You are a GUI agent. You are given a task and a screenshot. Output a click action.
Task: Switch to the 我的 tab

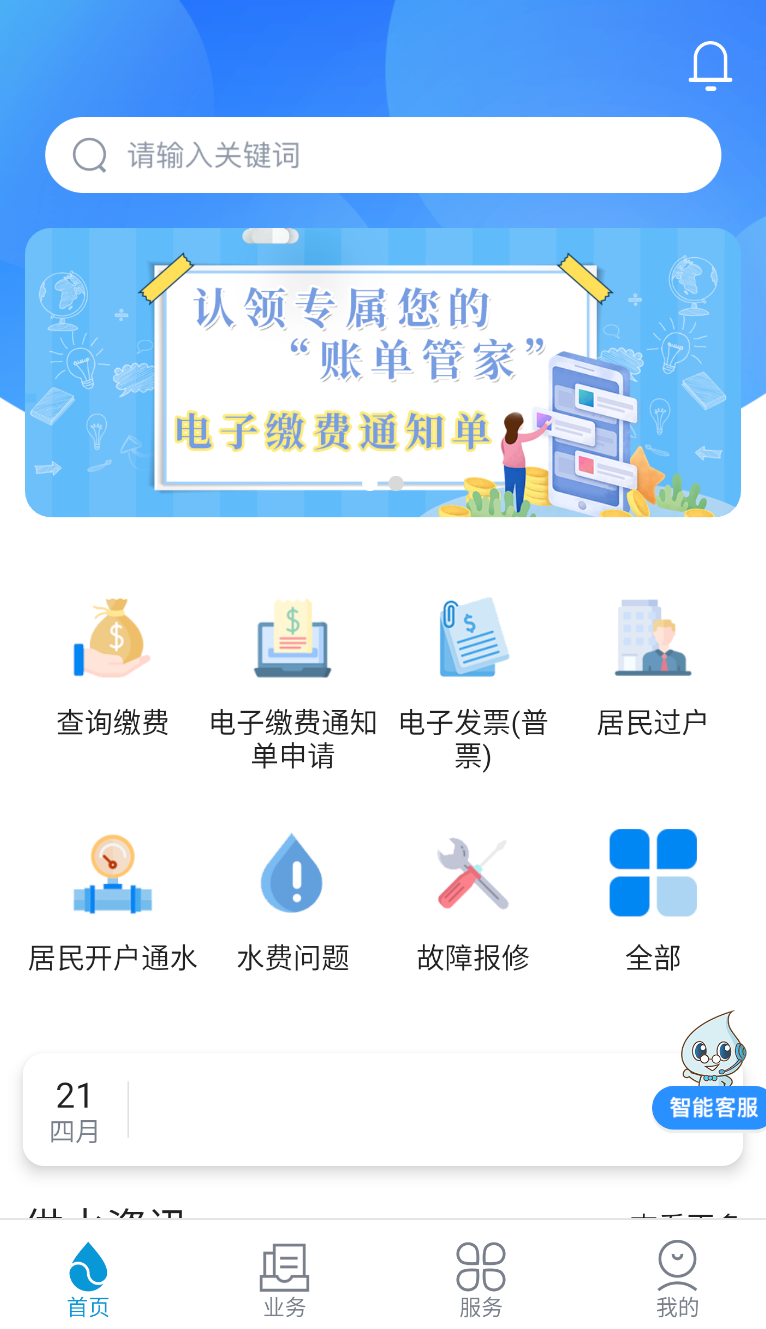point(677,1279)
